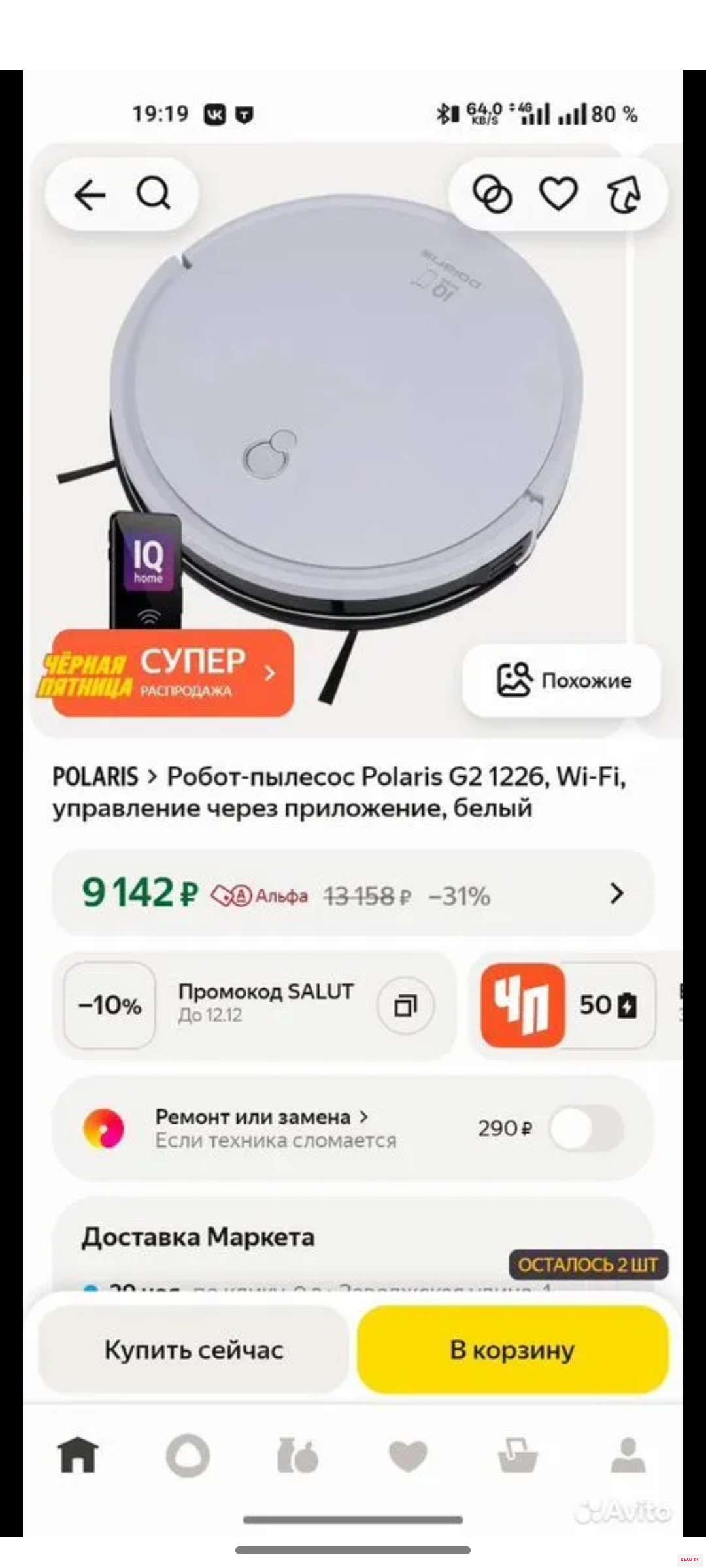Open the POLARIS brand link

(95, 777)
